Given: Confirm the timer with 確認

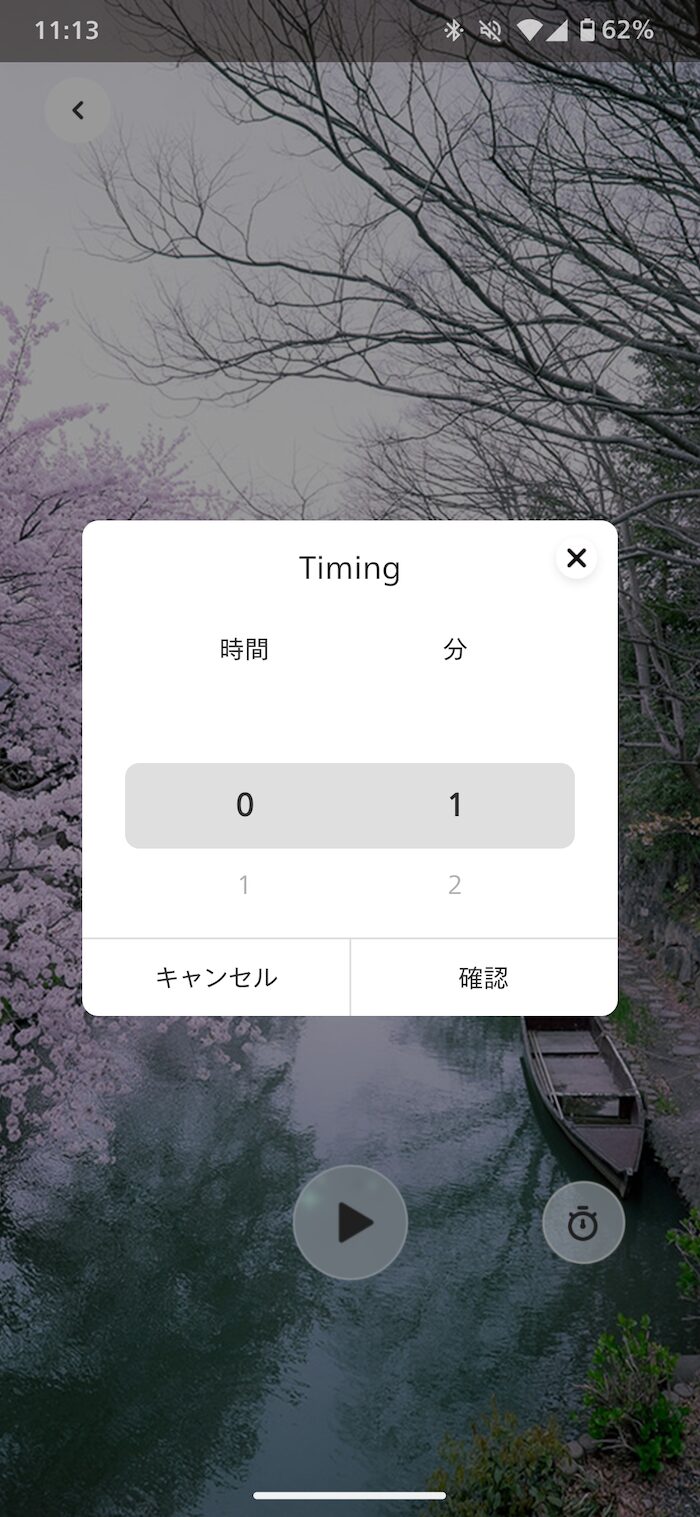Looking at the screenshot, I should pos(484,977).
